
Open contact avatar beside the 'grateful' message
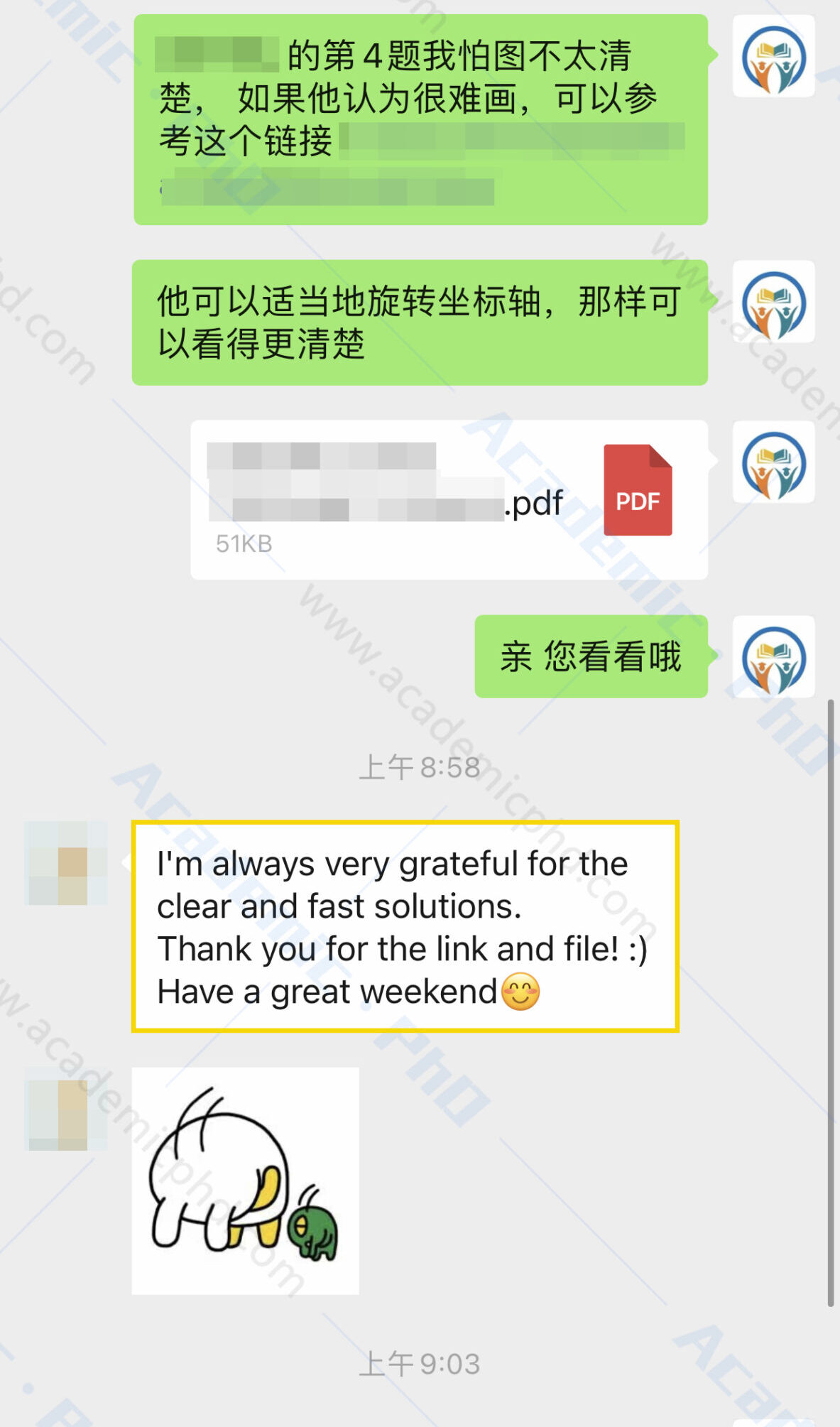click(65, 863)
